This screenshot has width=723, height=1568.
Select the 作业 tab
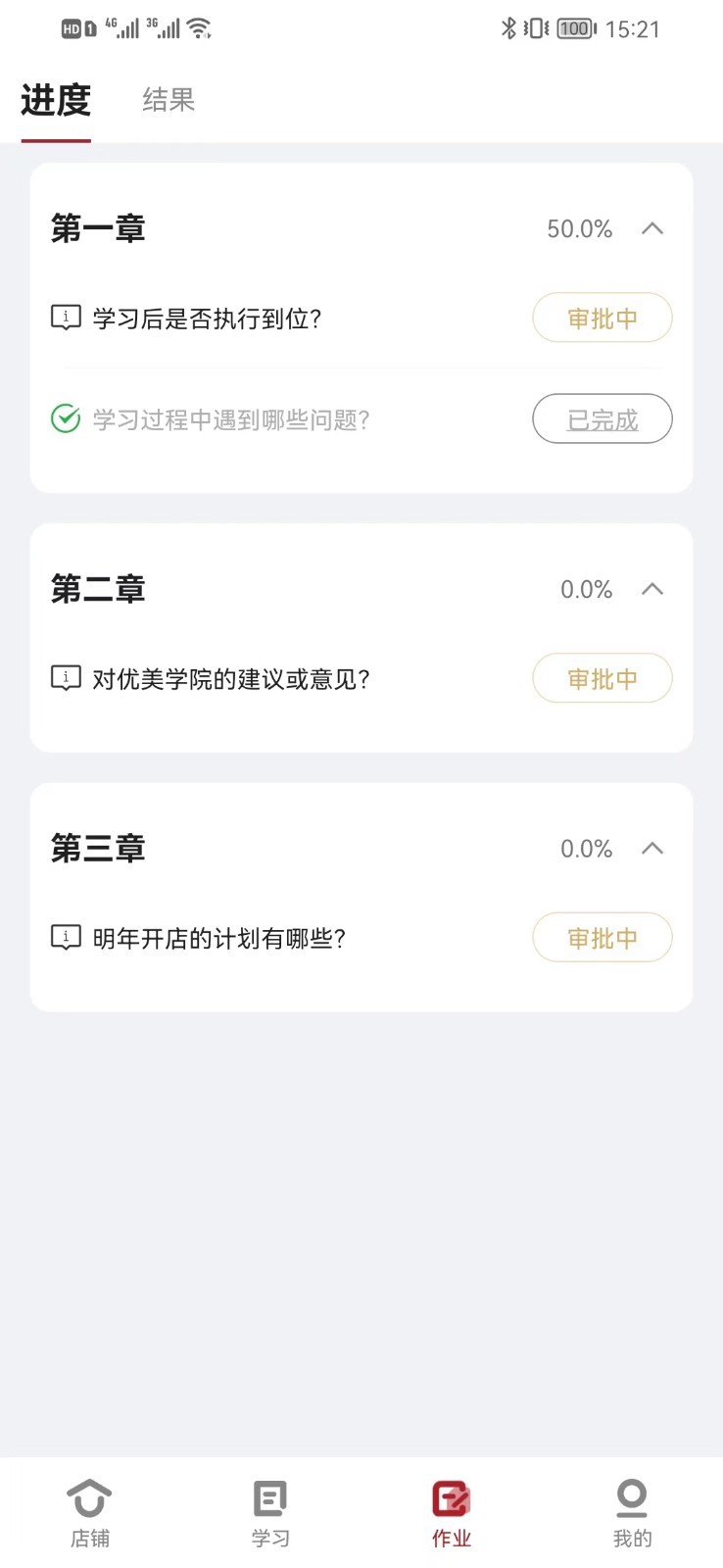tap(452, 1513)
